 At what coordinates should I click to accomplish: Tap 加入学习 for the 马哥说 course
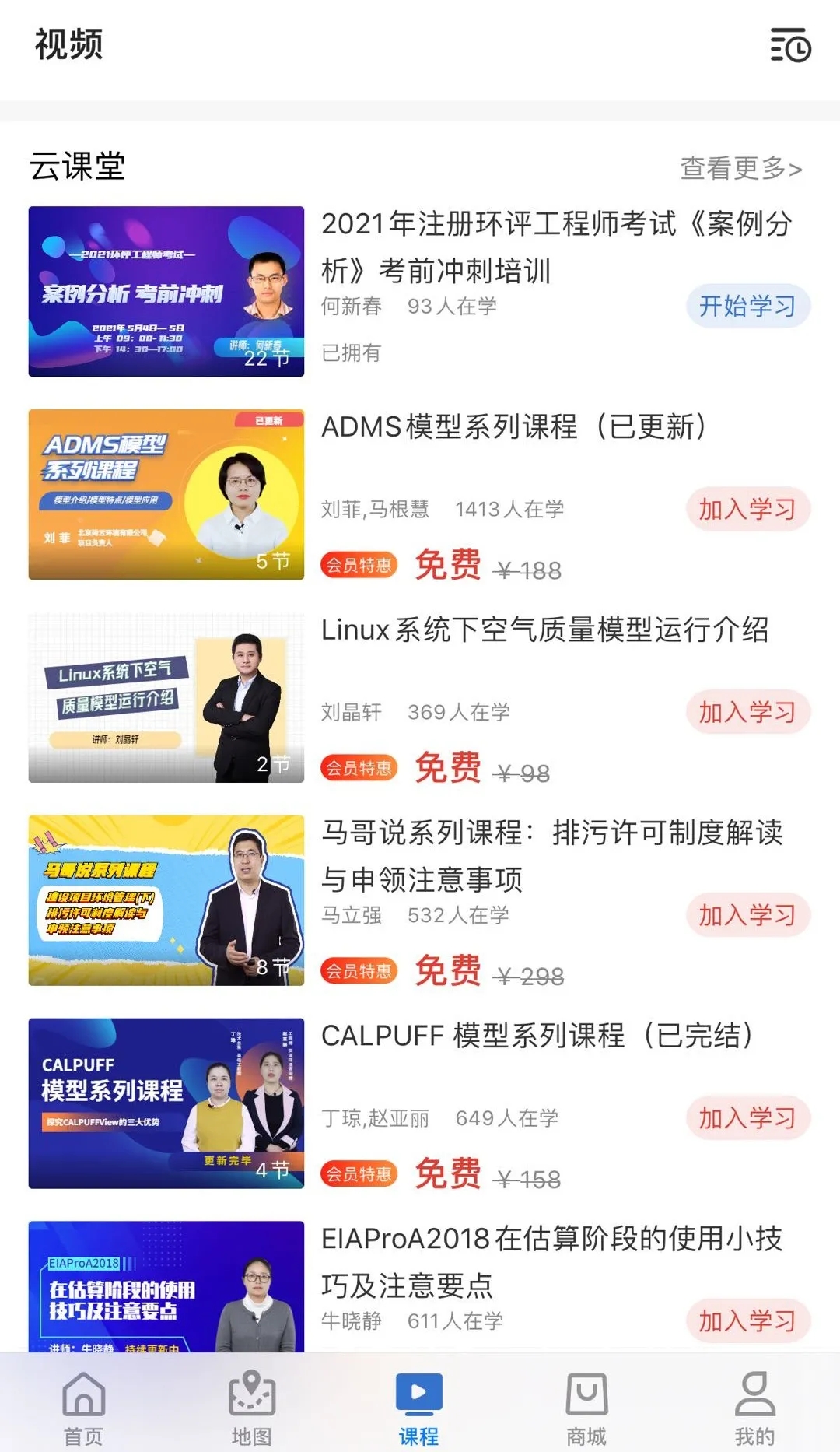click(x=747, y=915)
